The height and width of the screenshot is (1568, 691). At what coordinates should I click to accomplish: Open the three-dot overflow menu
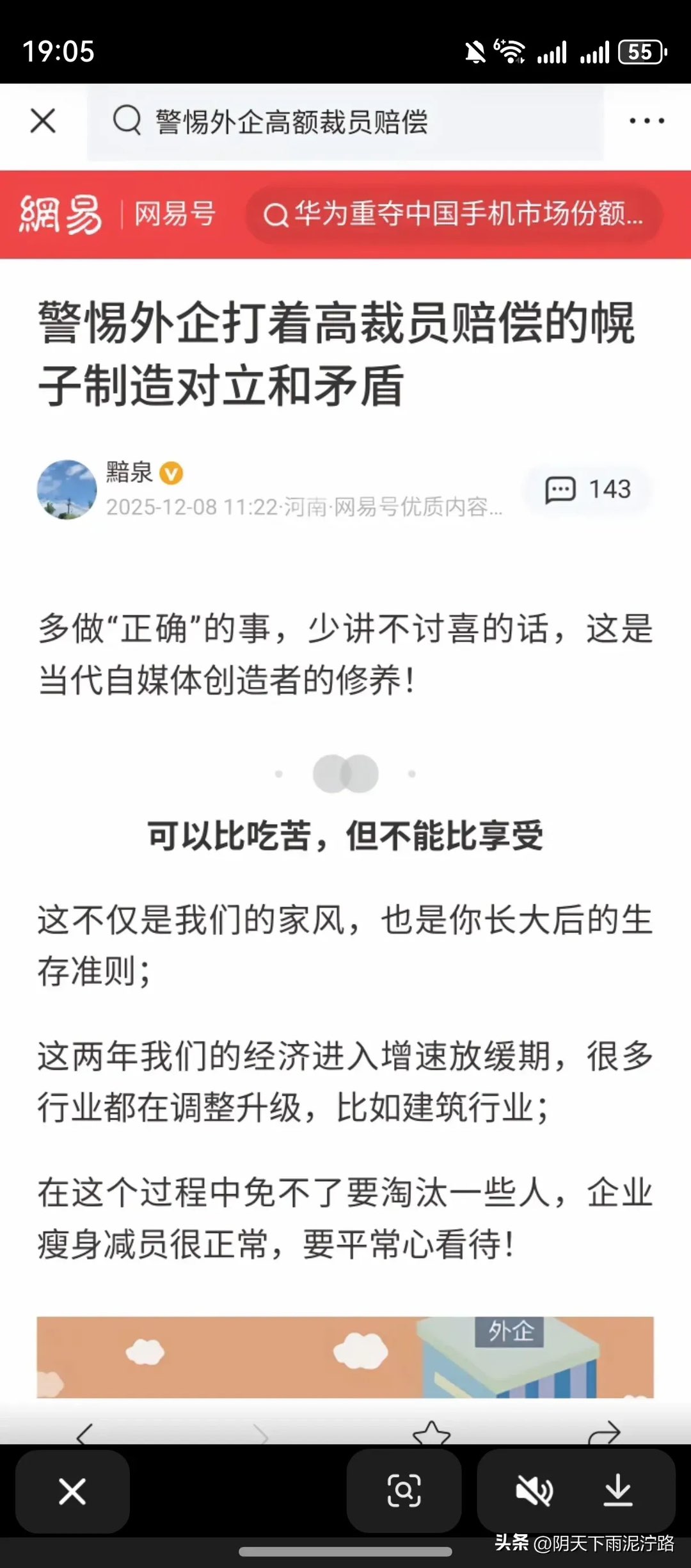[646, 121]
